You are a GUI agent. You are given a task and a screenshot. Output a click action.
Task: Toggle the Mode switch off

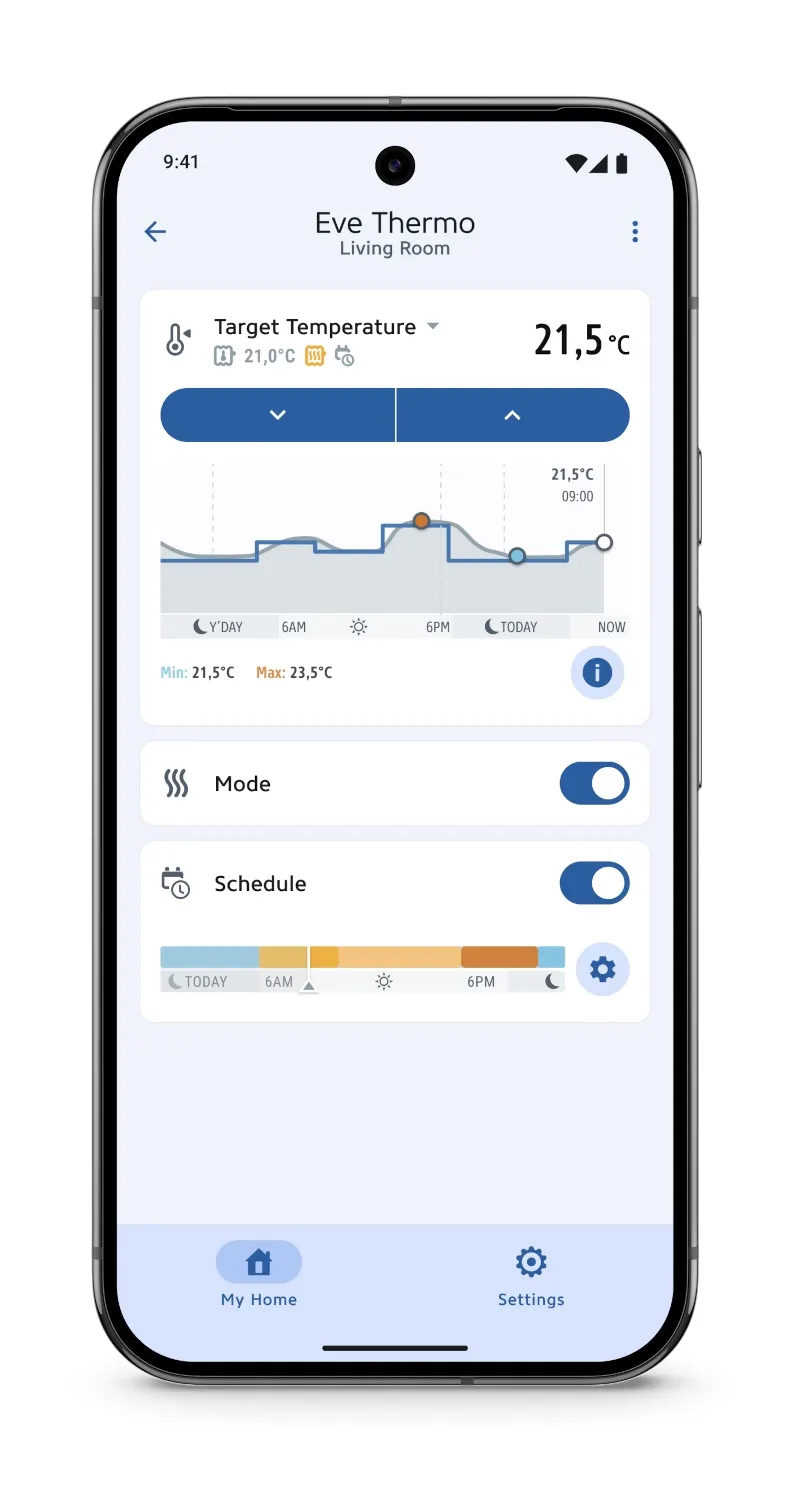[594, 784]
